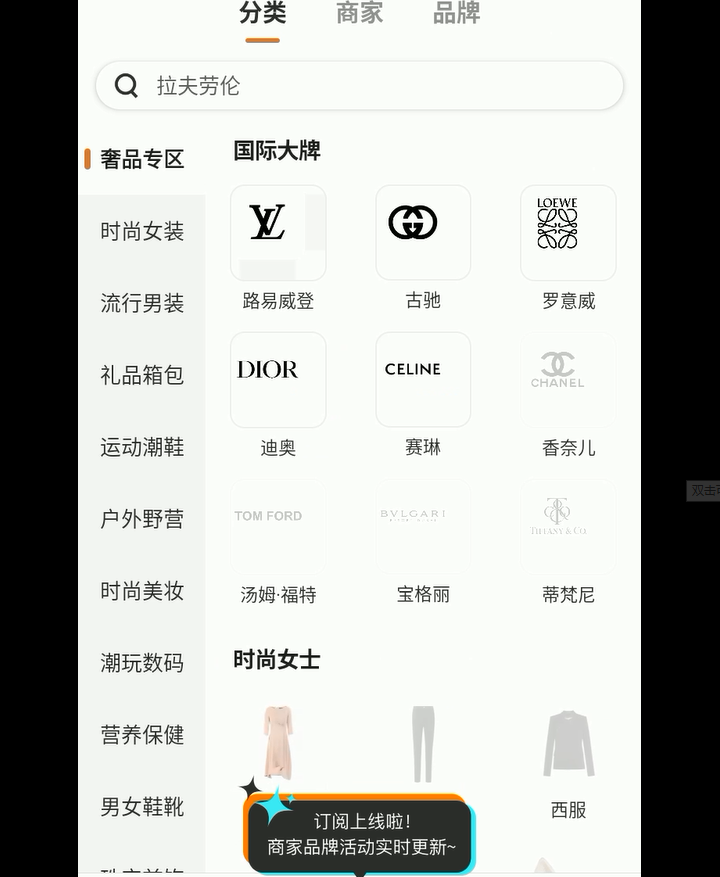720x877 pixels.
Task: Select the 潮玩数码 sidebar category
Action: (x=141, y=664)
